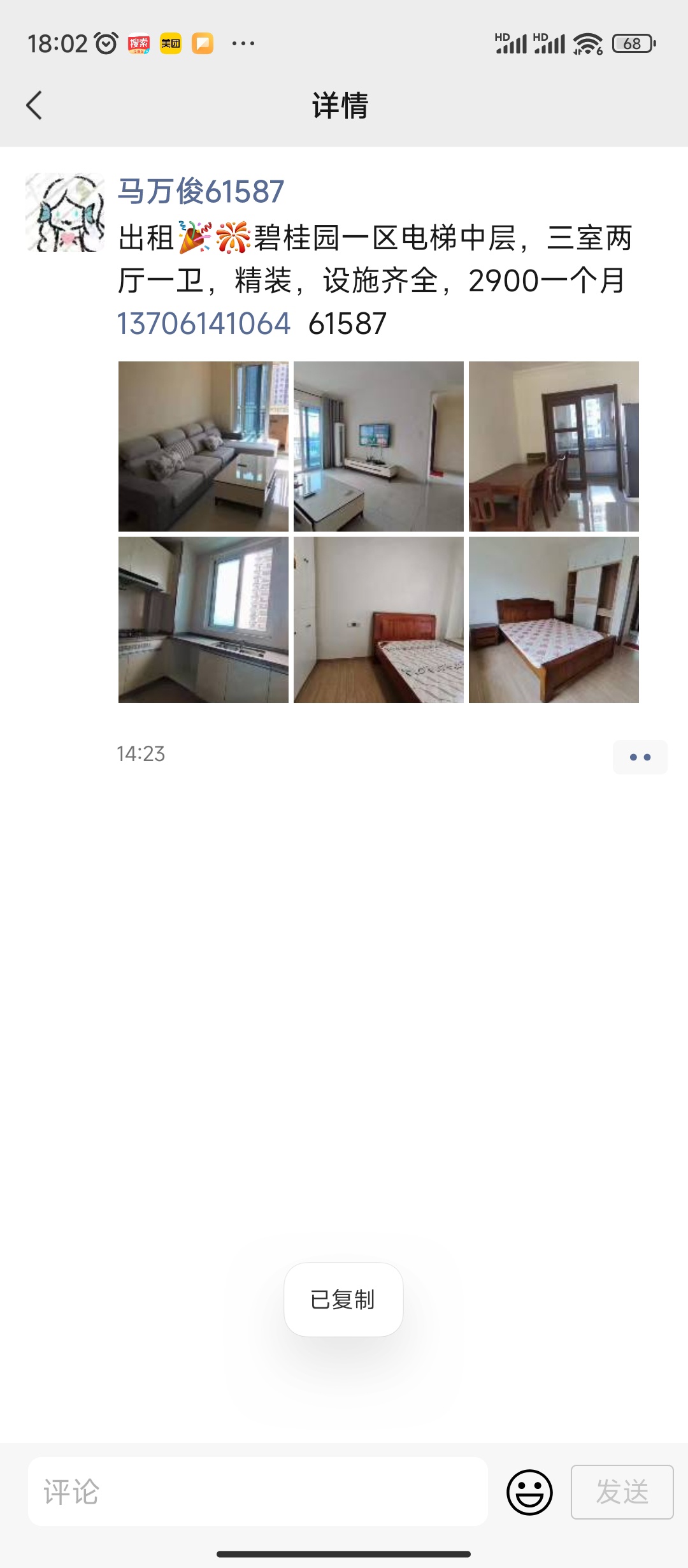Tap the phone number 13706141064 link
688x1568 pixels.
click(204, 323)
